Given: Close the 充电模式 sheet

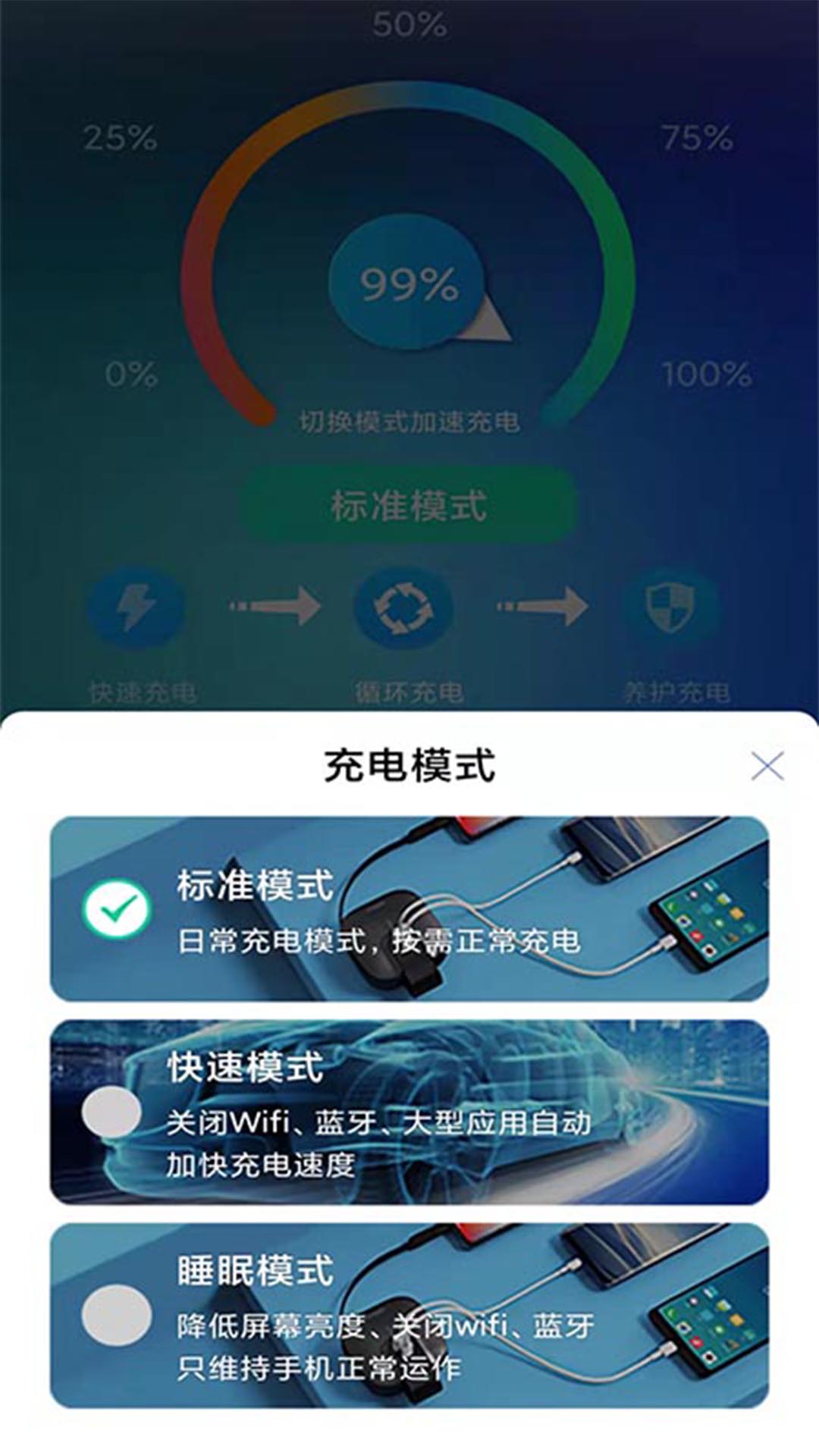Looking at the screenshot, I should click(x=767, y=766).
